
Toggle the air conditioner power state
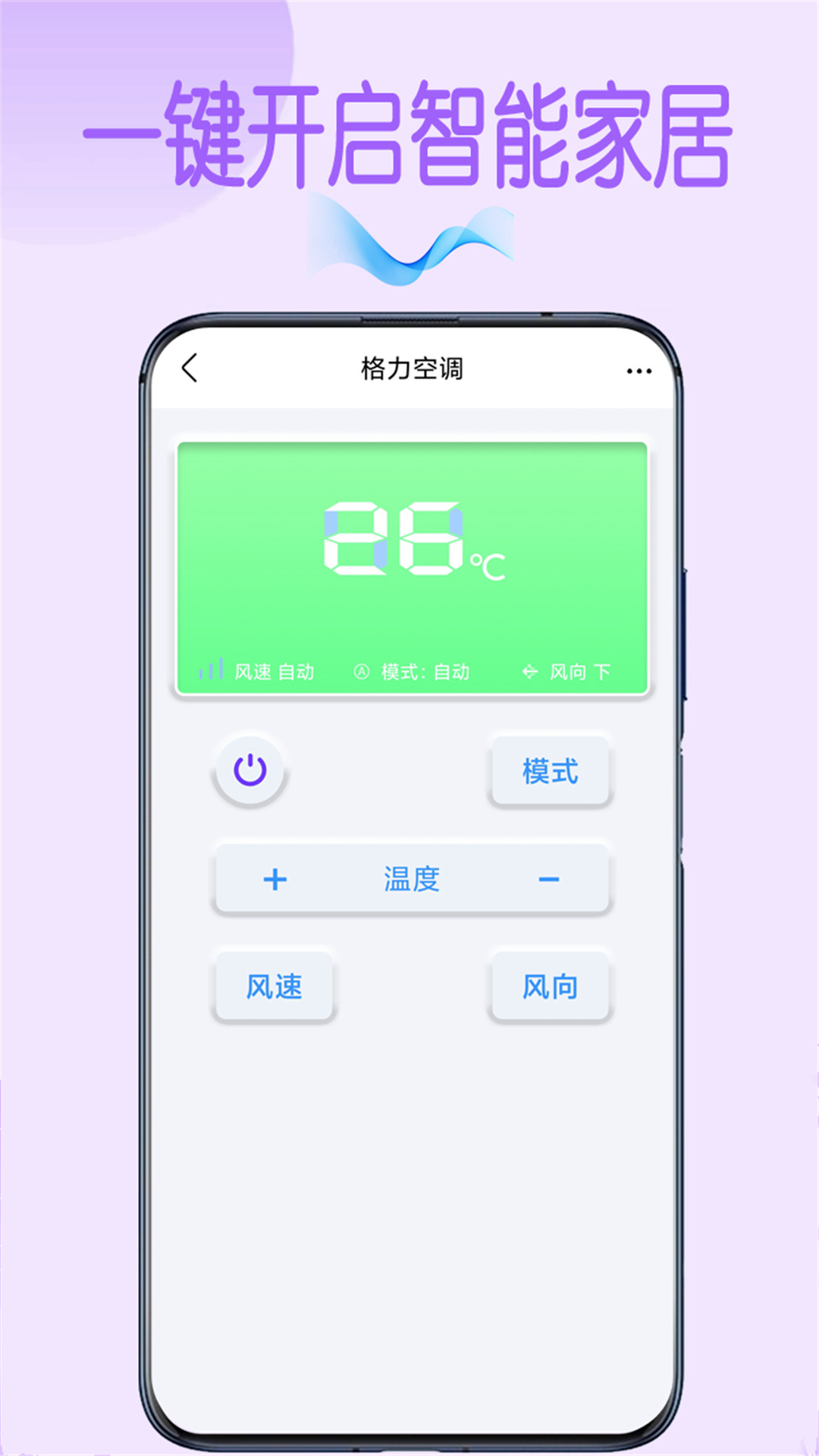250,770
